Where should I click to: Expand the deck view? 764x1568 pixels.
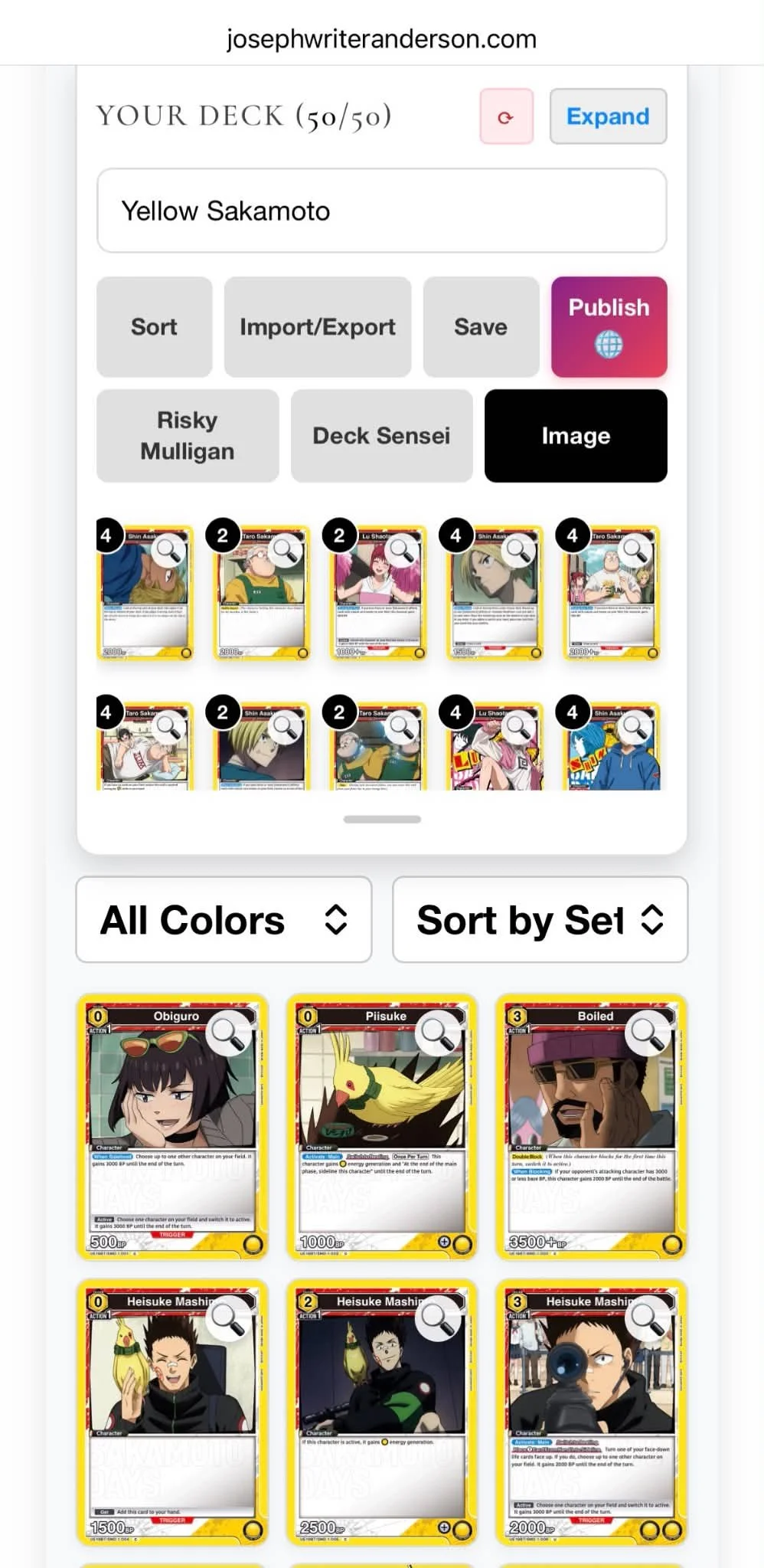tap(608, 116)
